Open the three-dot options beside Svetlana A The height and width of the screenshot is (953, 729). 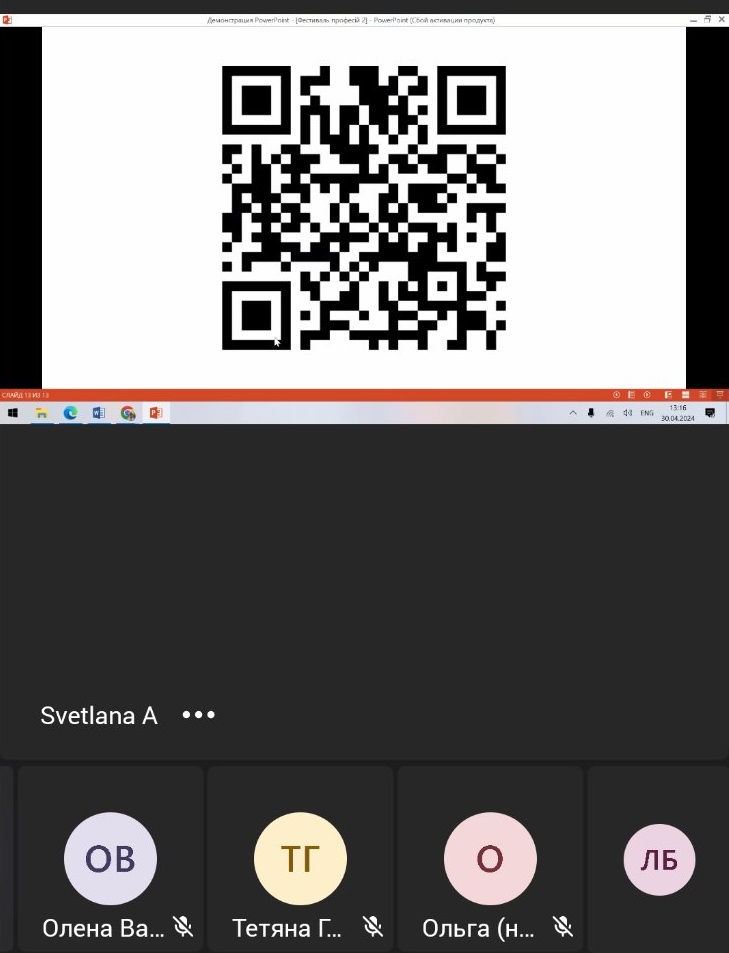[198, 715]
